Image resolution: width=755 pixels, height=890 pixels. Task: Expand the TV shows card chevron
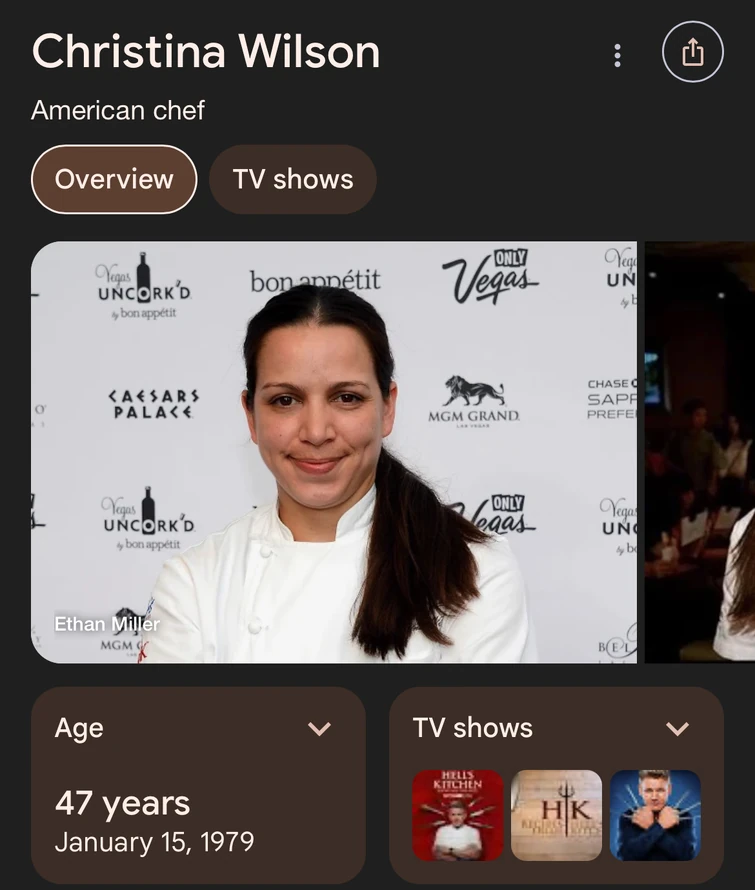[680, 728]
